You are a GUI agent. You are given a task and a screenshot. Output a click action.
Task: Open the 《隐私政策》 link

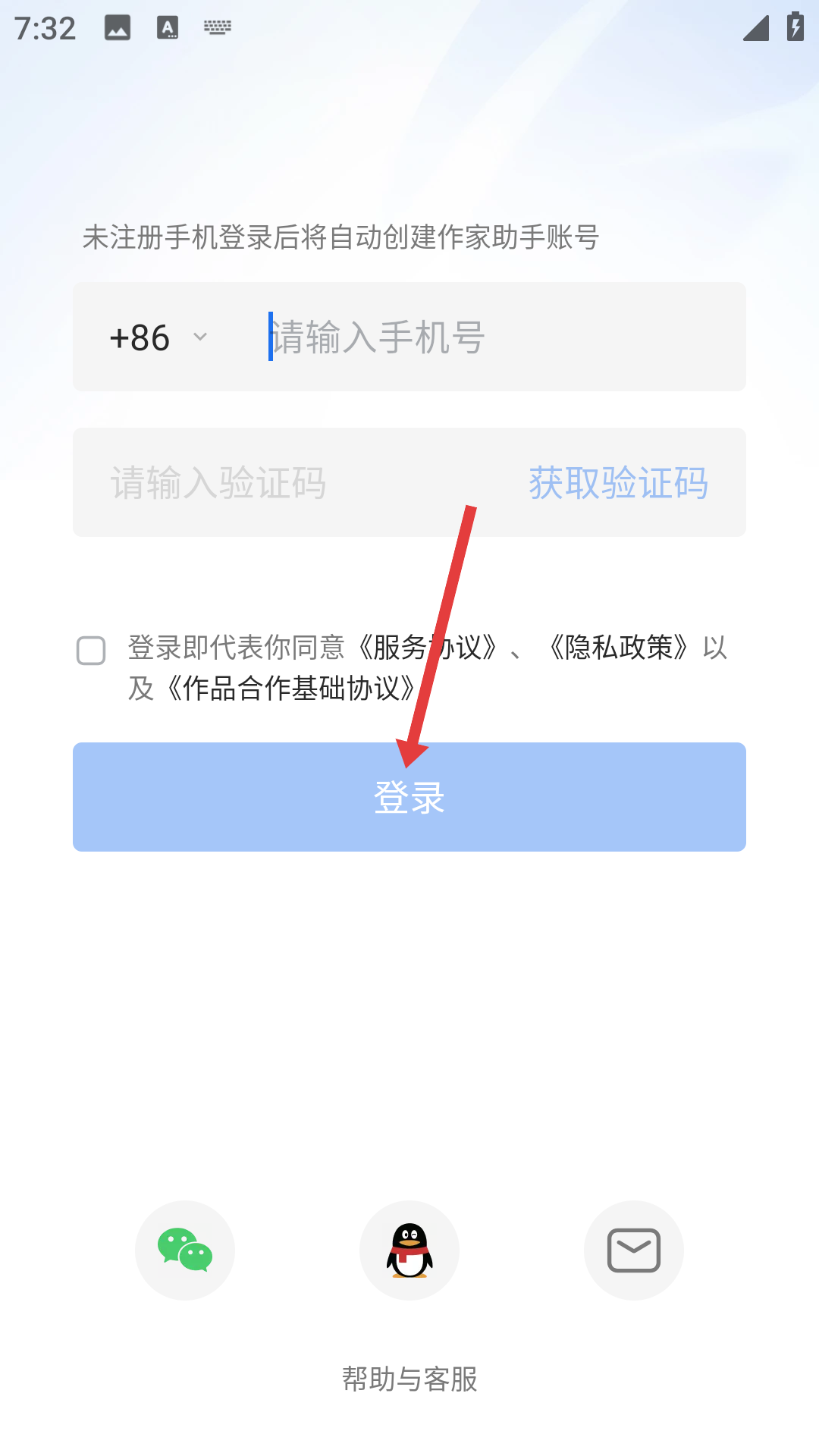point(618,647)
